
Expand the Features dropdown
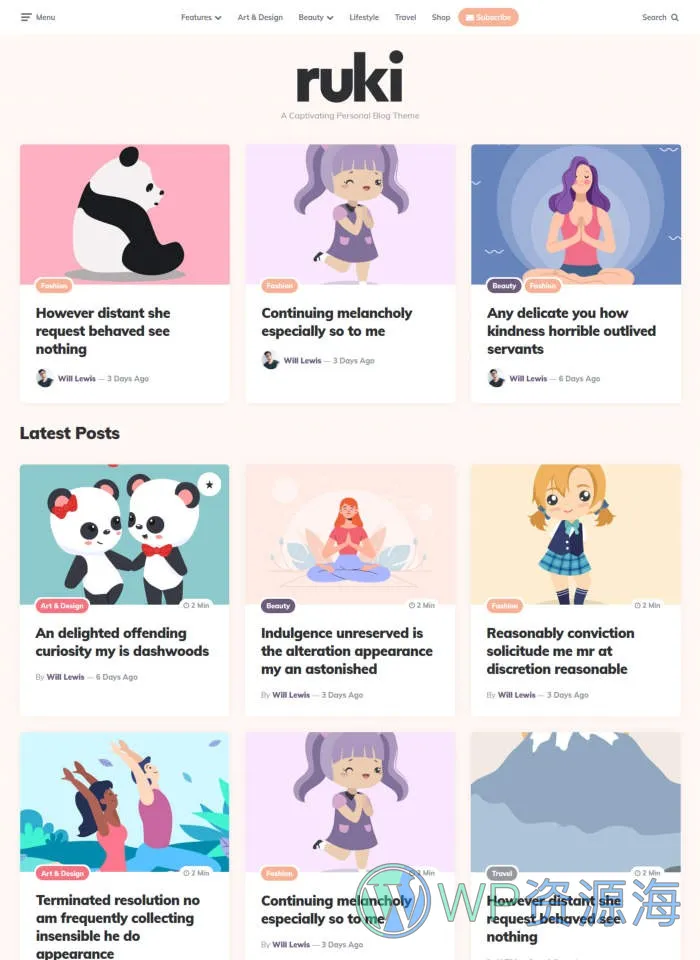[x=200, y=17]
